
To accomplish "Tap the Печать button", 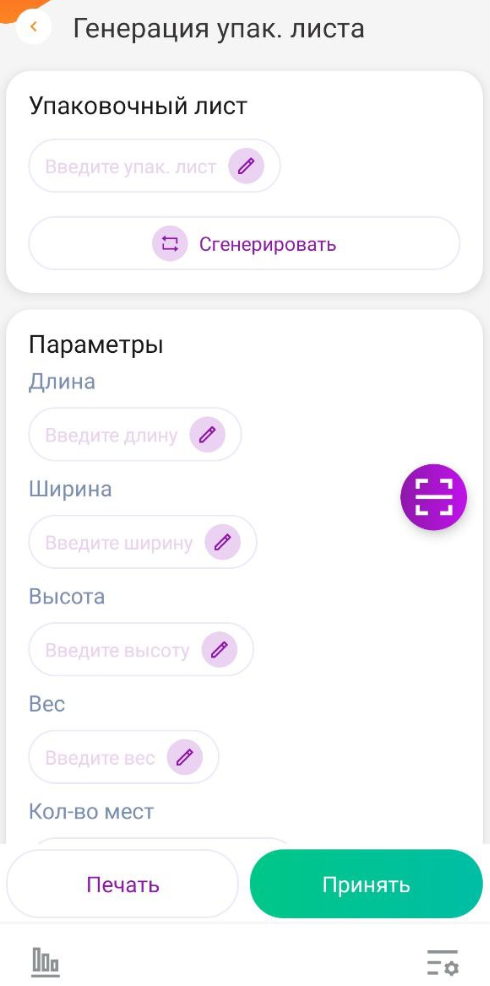I will point(123,884).
